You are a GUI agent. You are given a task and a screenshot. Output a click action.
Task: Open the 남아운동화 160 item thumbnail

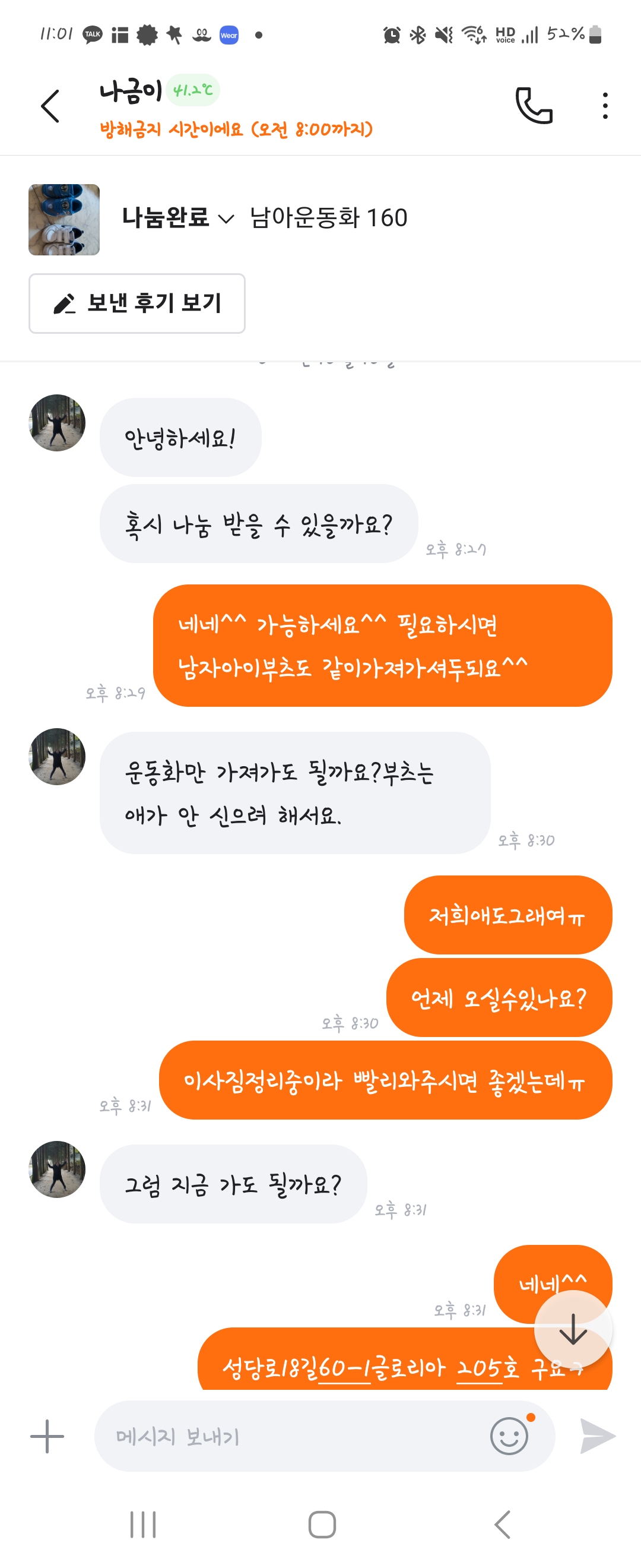(x=64, y=219)
